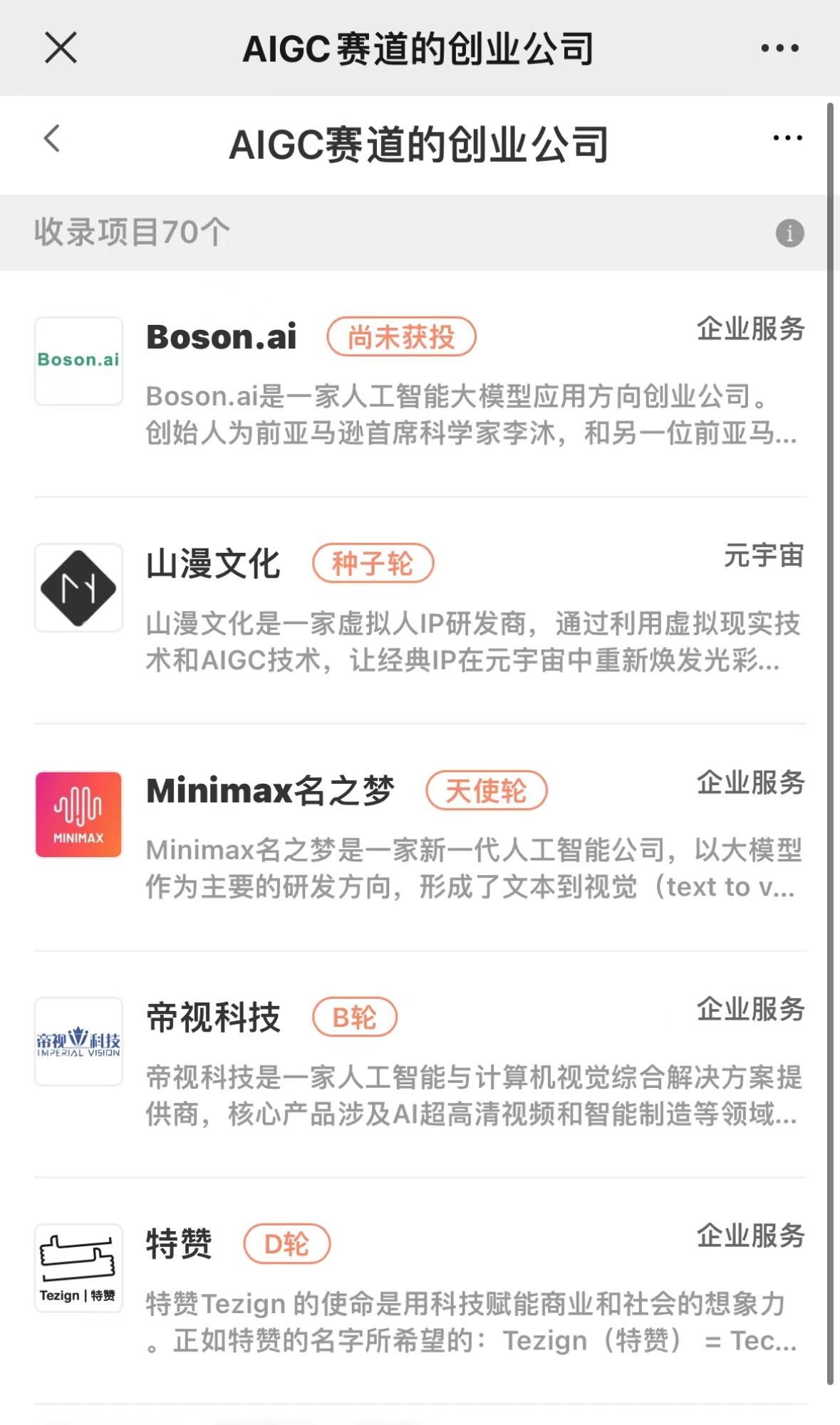
Task: Go back using the left arrow
Action: click(52, 138)
